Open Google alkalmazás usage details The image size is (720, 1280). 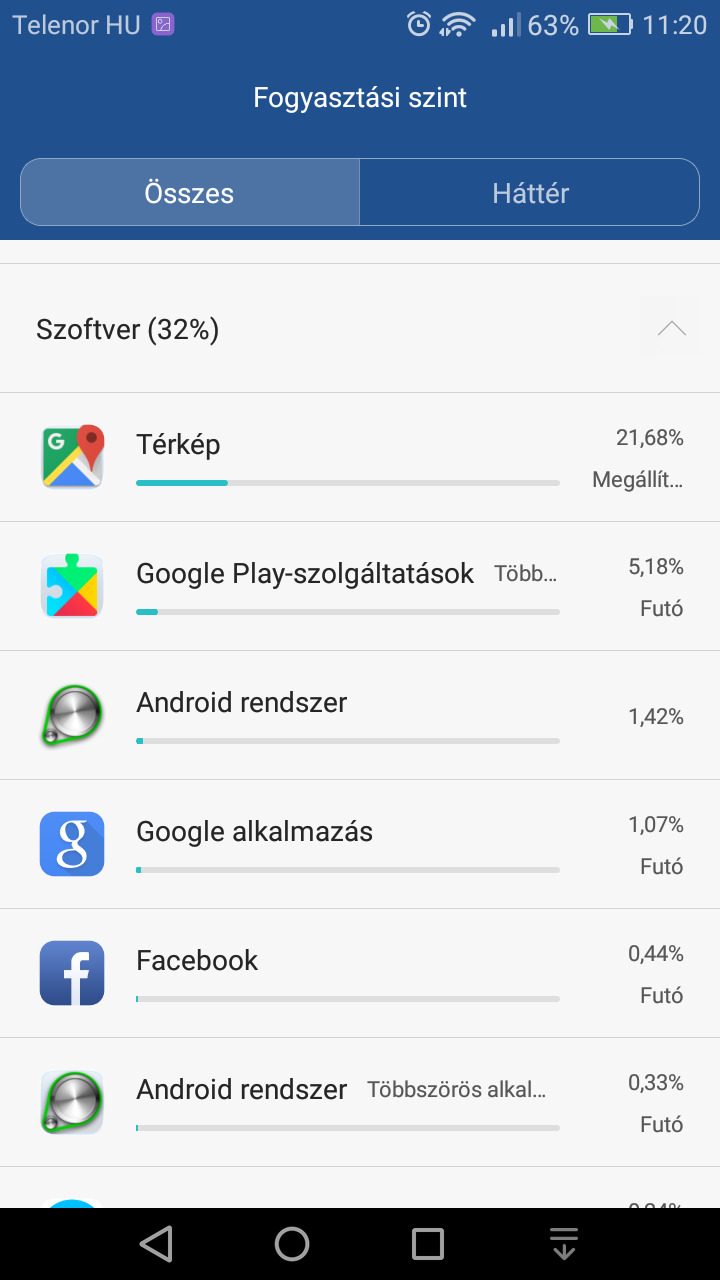click(360, 844)
